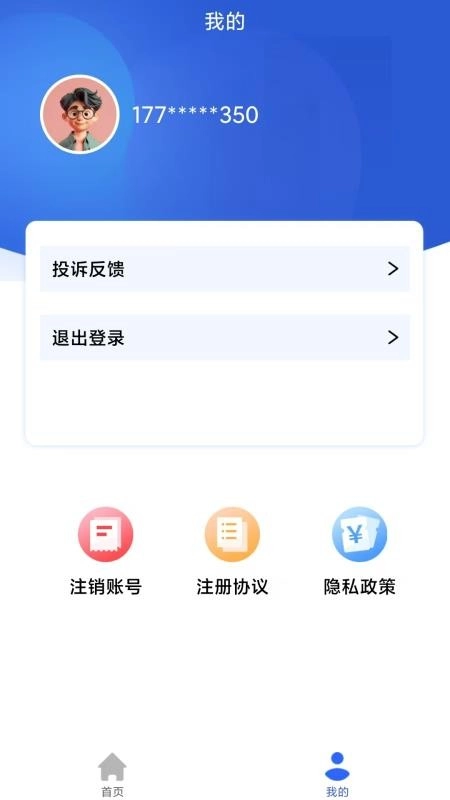The height and width of the screenshot is (800, 450).
Task: Select 退出登录 to log out
Action: point(224,337)
